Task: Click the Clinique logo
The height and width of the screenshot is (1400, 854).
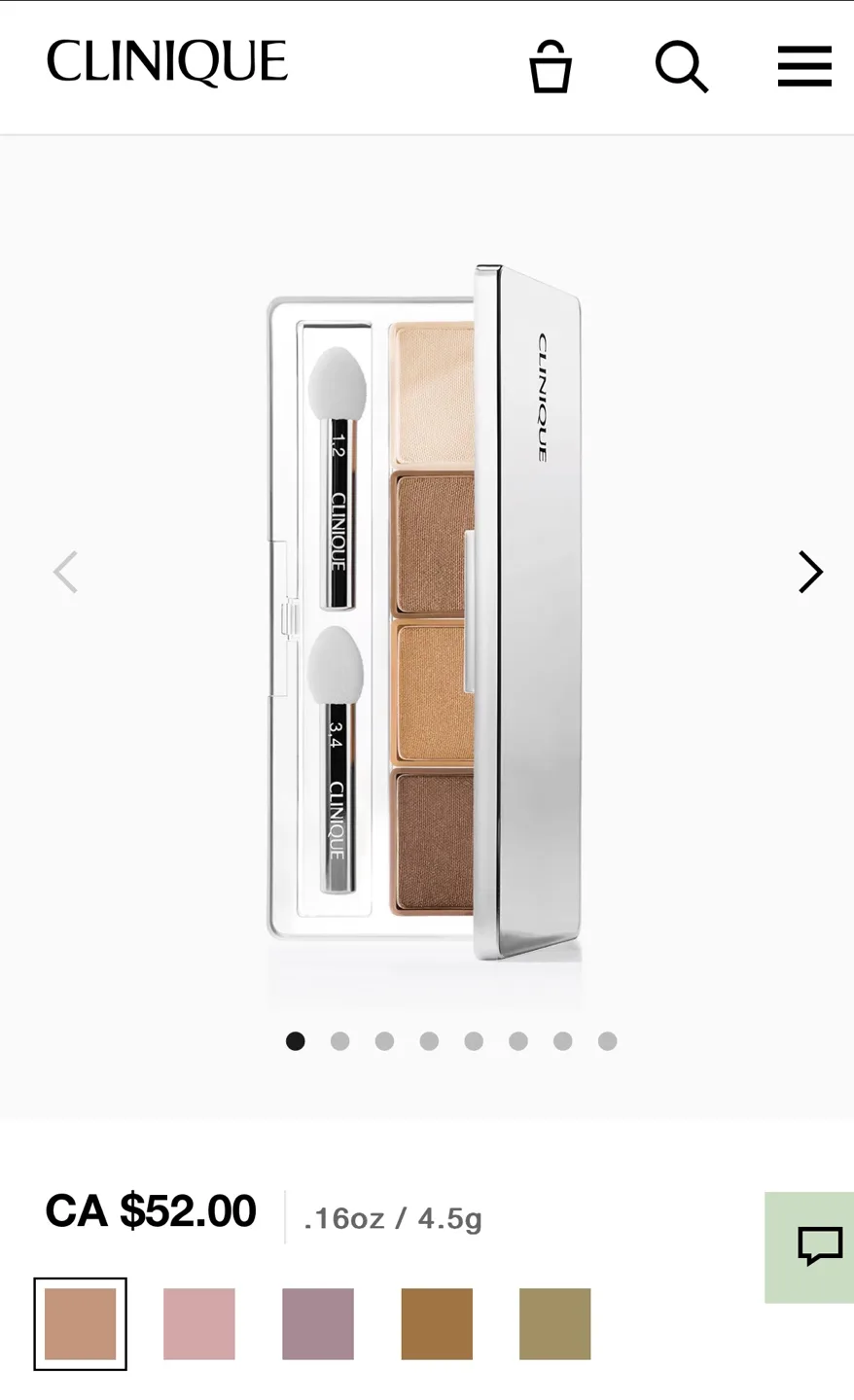Action: [x=167, y=60]
